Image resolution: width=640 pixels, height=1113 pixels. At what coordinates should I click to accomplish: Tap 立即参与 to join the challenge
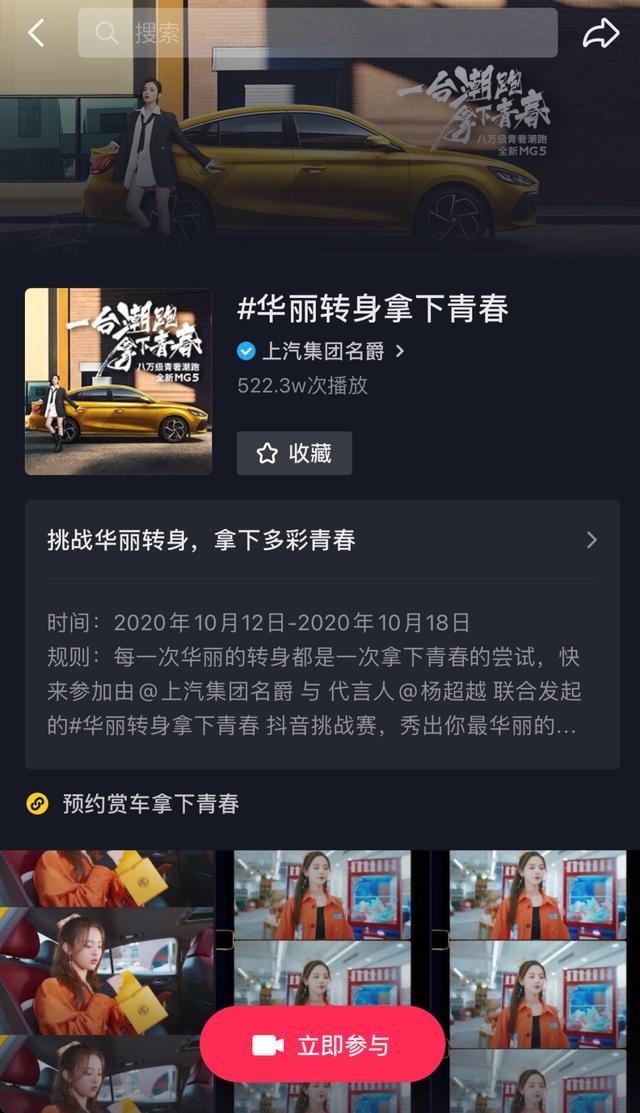pos(322,1045)
